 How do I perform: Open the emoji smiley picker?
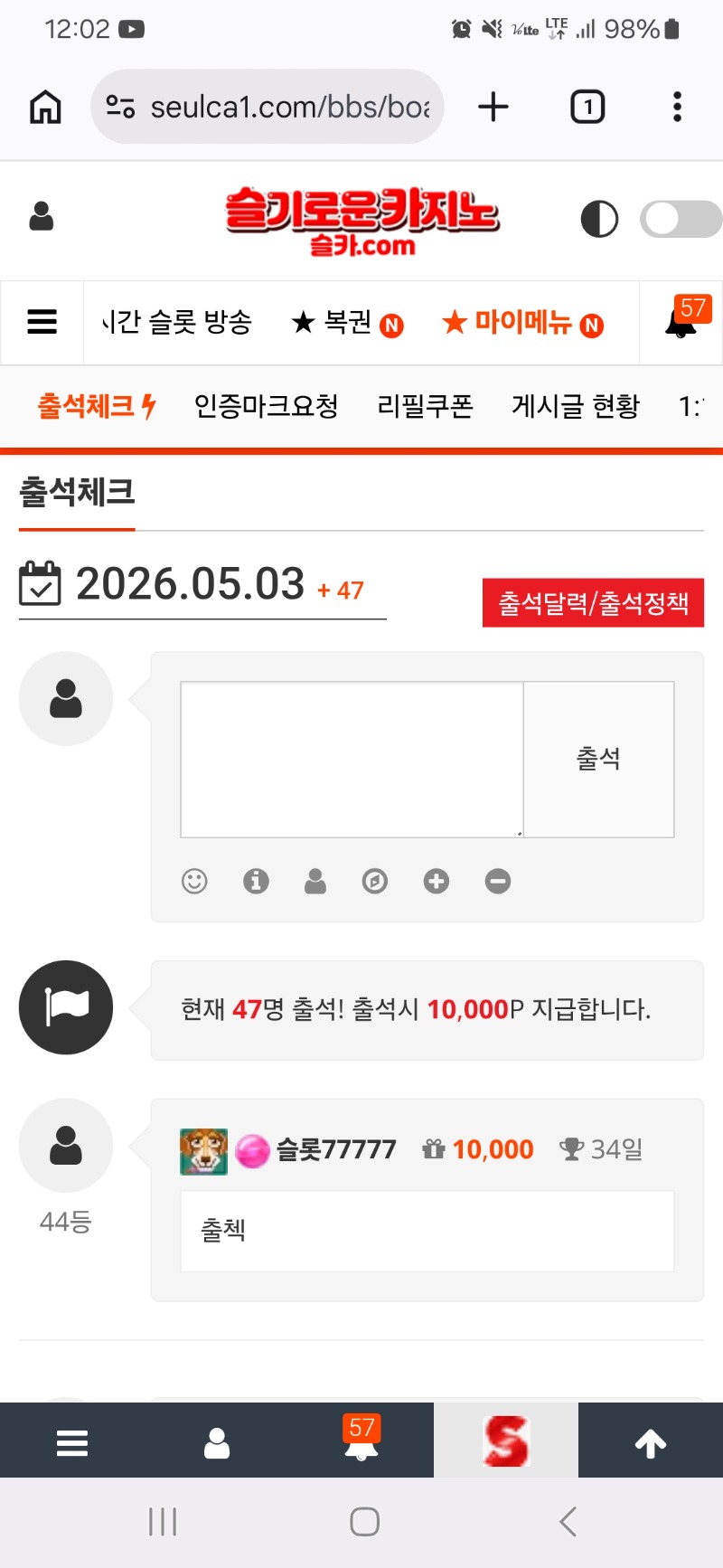(x=194, y=881)
